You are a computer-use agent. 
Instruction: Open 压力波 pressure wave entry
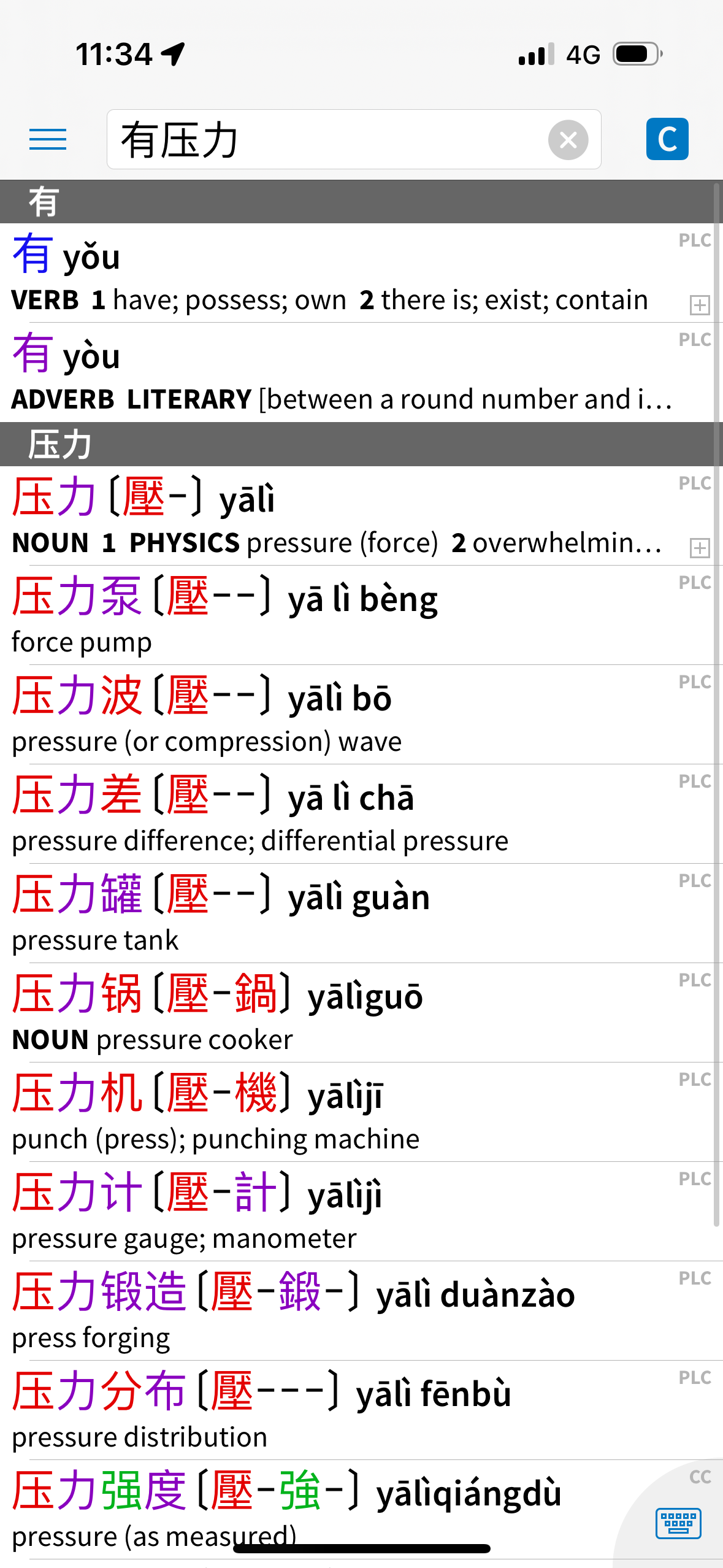point(361,715)
